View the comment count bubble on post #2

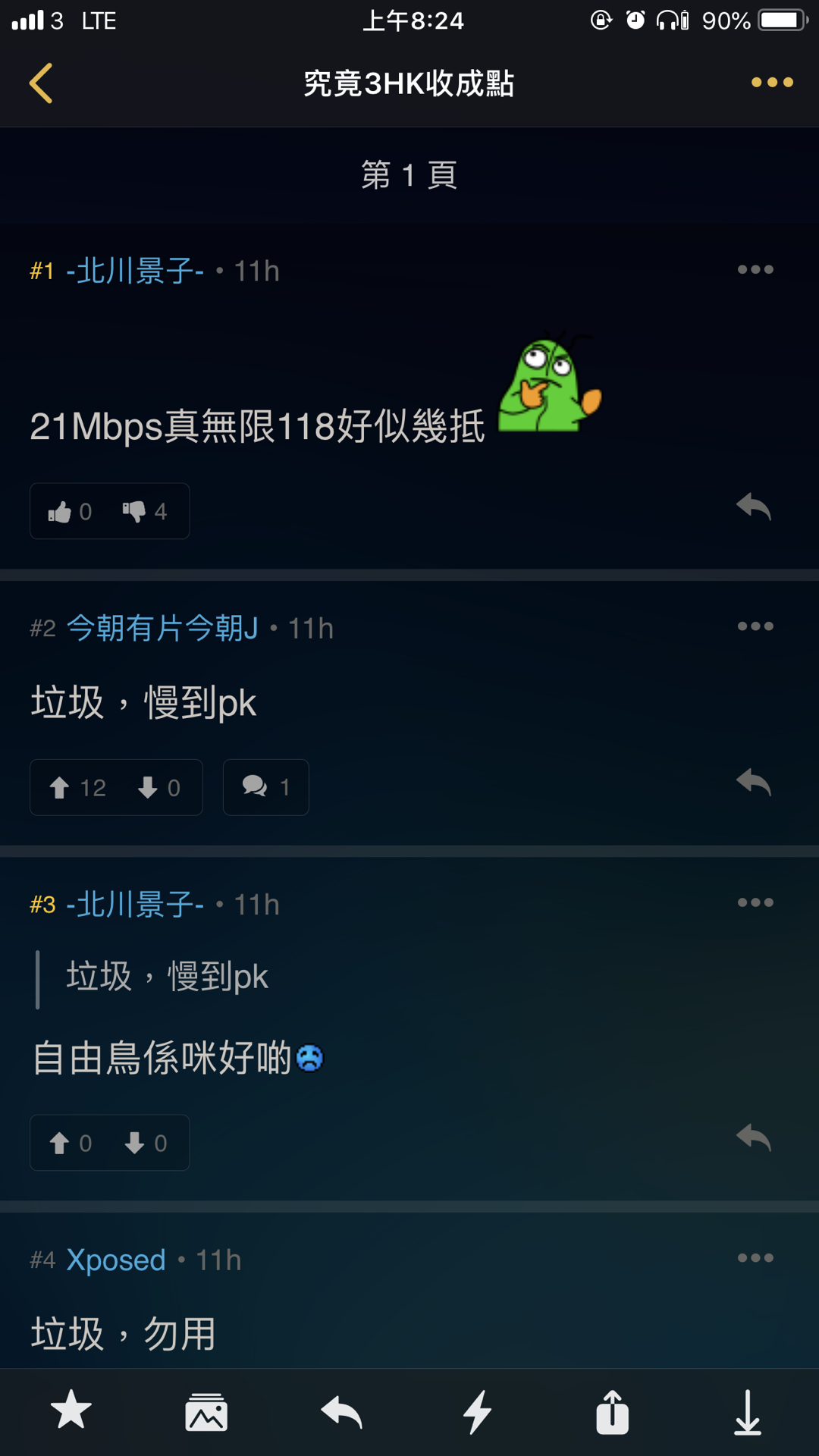pos(265,787)
